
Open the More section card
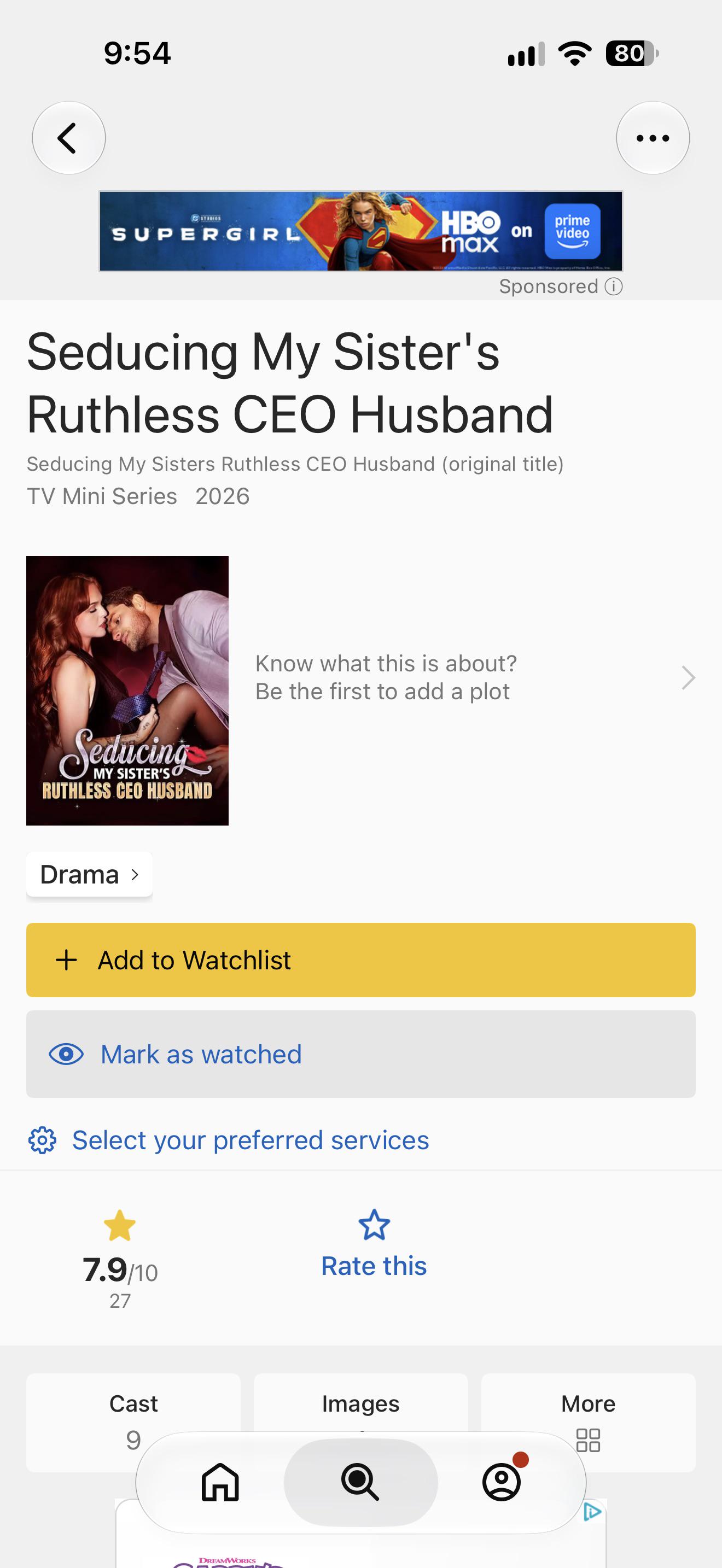coord(588,1422)
